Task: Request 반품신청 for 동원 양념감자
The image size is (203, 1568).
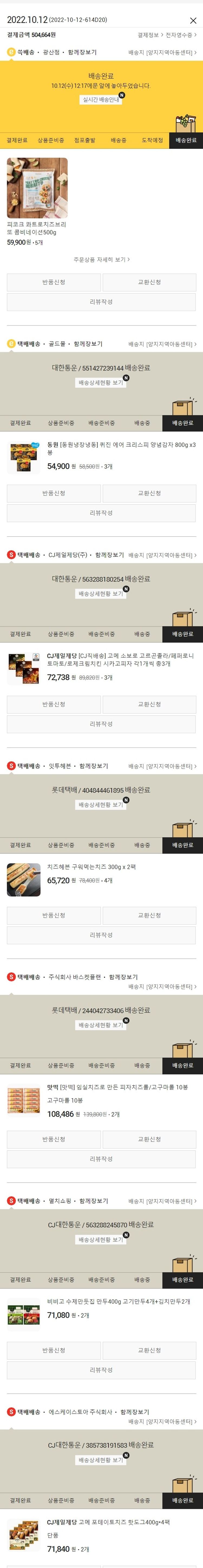Action: [x=54, y=493]
